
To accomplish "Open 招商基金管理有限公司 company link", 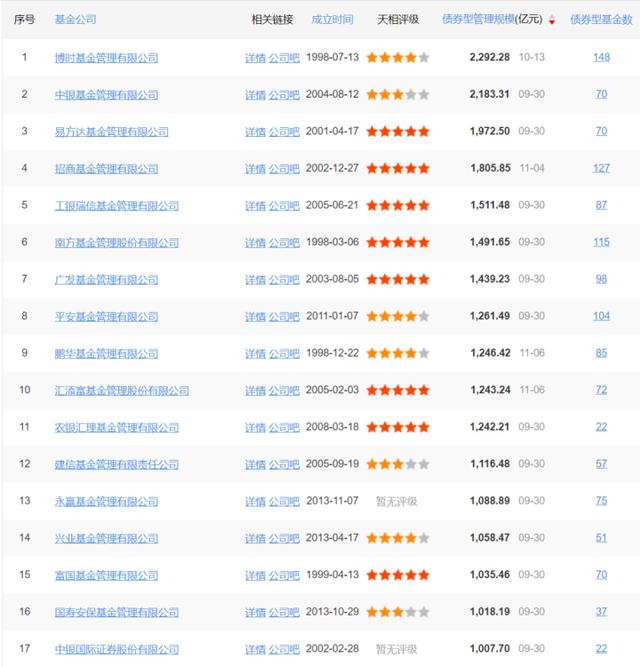I will (x=106, y=169).
